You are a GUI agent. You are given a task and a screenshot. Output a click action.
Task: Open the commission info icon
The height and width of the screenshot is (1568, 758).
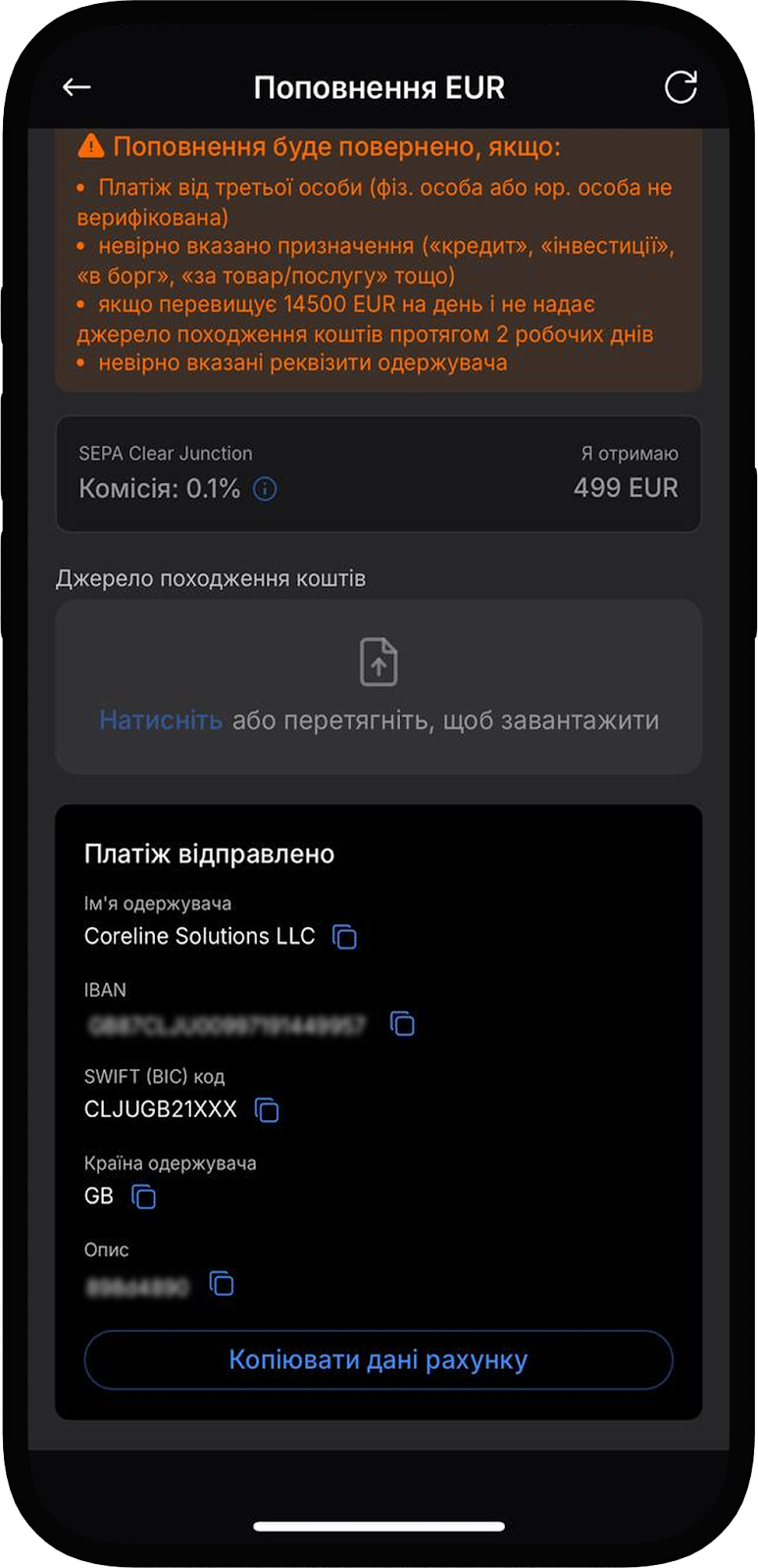click(265, 489)
